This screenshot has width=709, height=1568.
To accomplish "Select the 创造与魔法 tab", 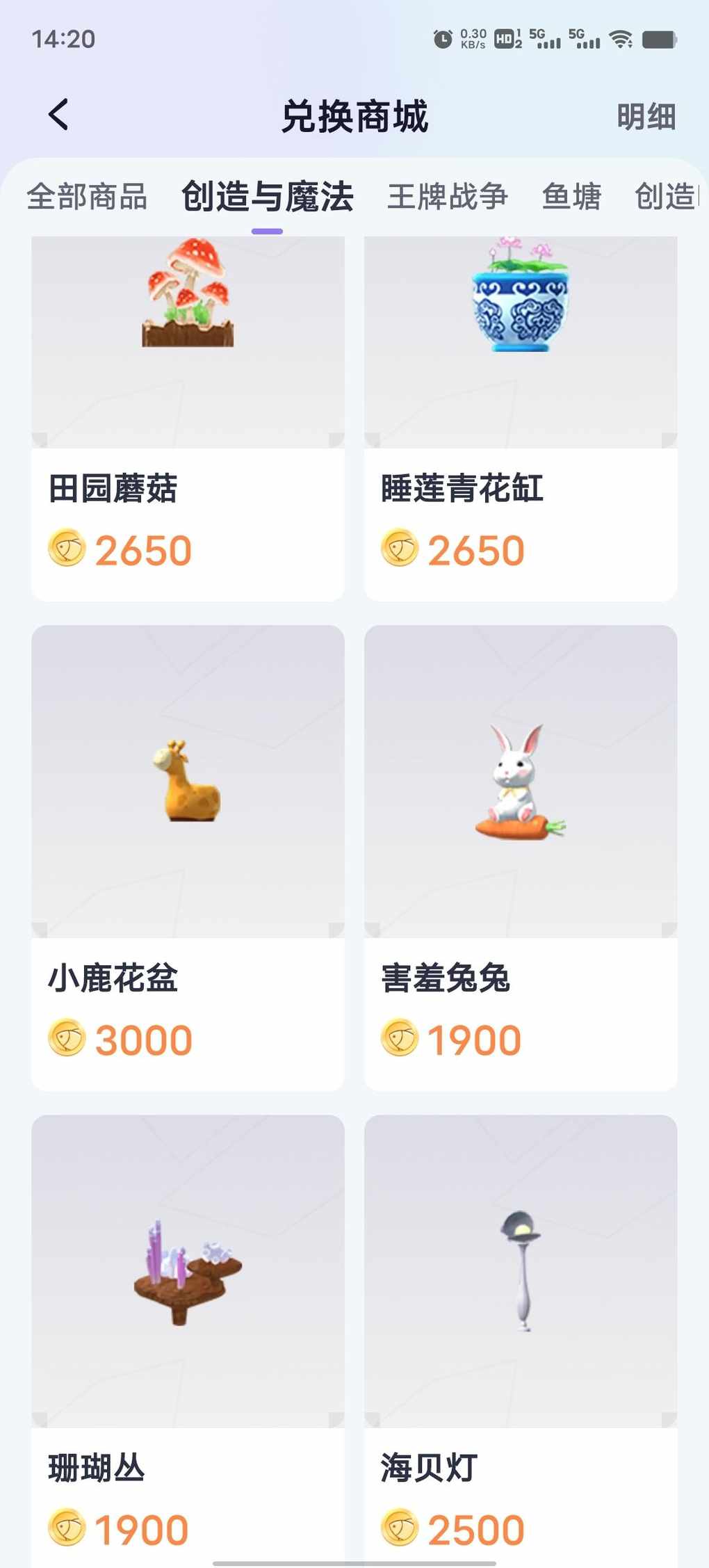I will (x=267, y=197).
